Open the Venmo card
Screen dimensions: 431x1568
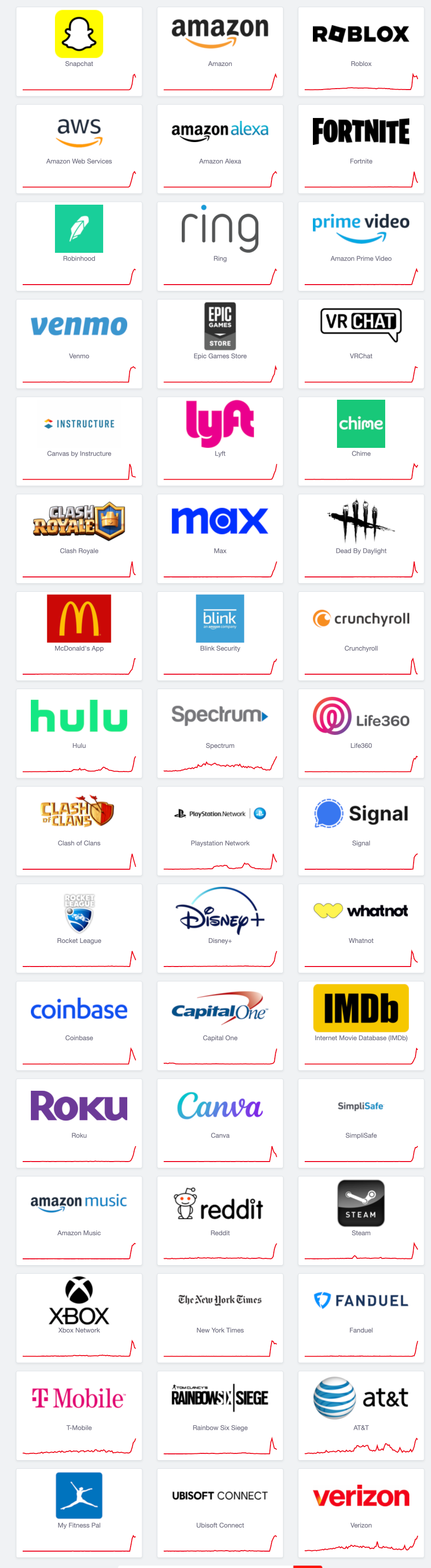79,343
